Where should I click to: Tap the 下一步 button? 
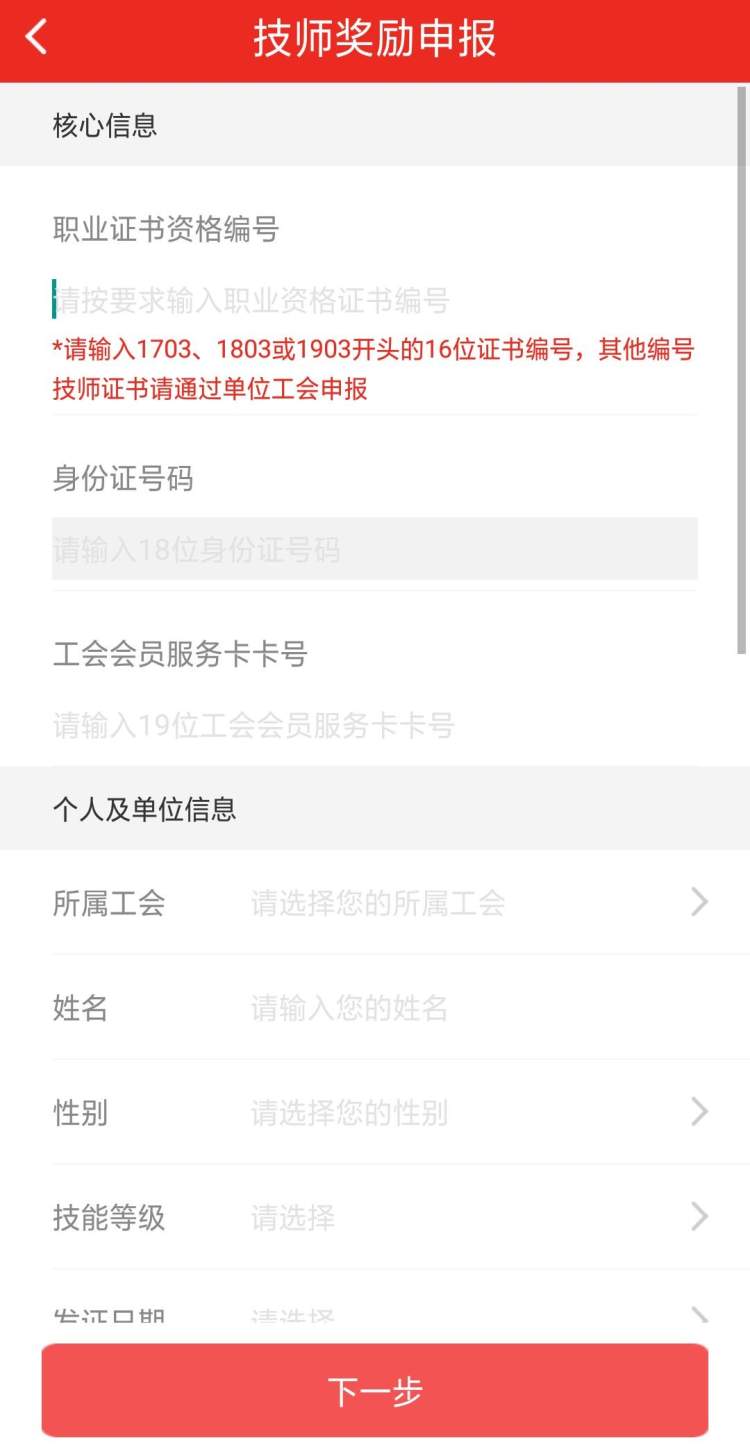(x=375, y=1390)
